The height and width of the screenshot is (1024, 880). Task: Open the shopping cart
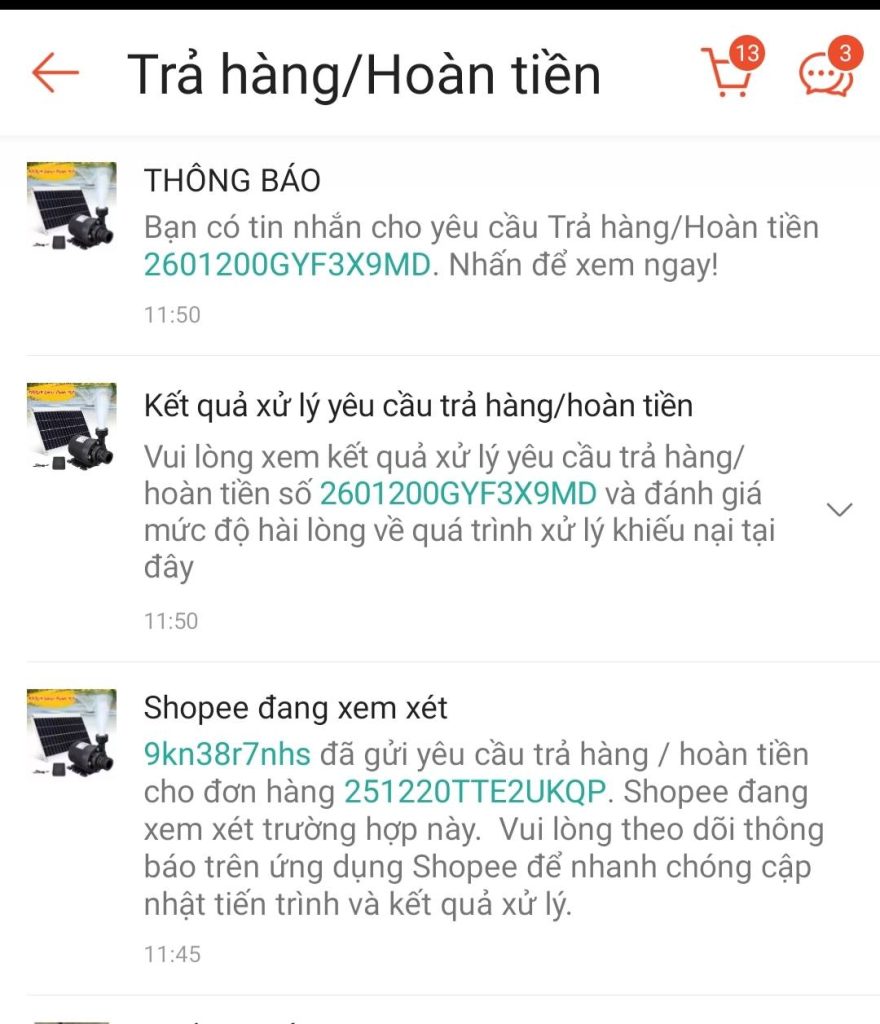coord(728,73)
